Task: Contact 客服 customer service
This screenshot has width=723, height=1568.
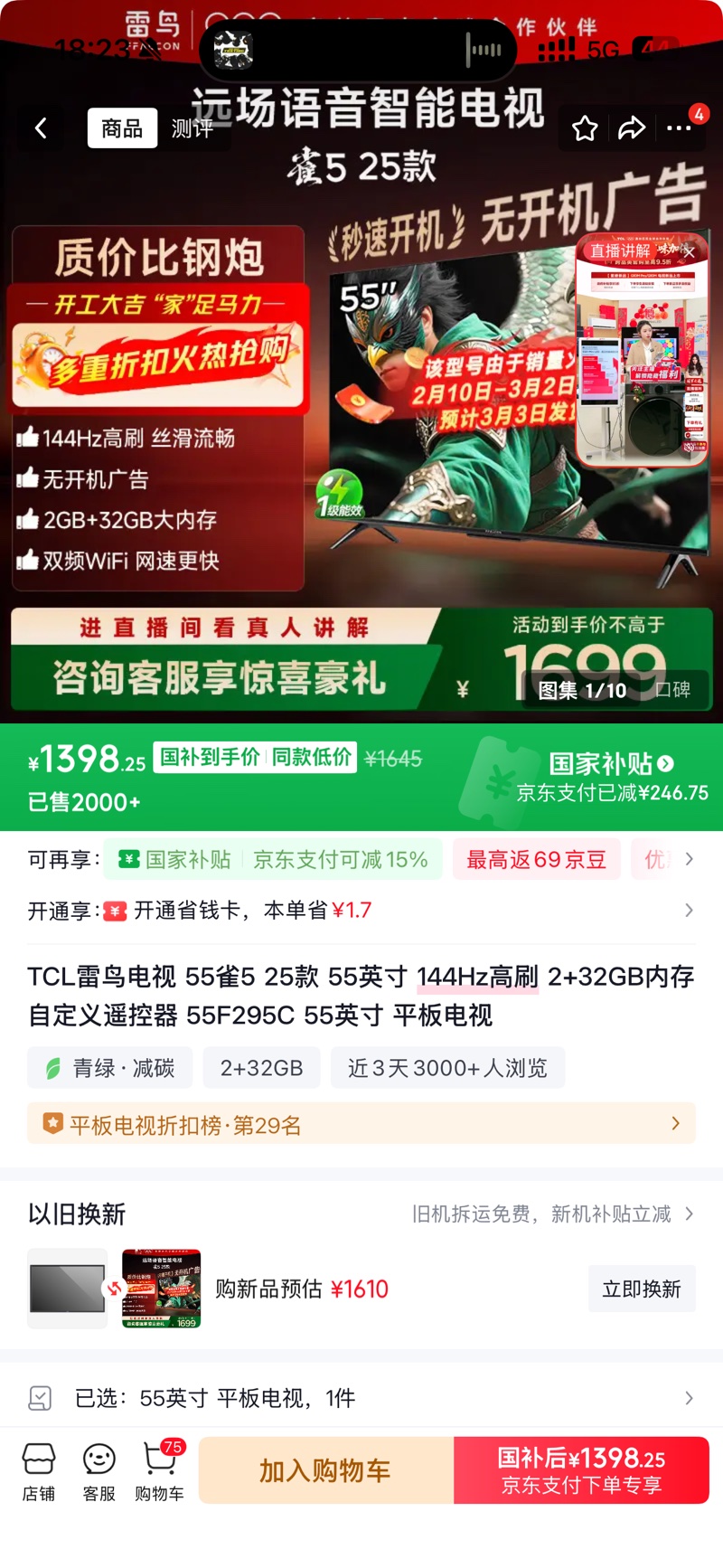Action: click(x=99, y=1471)
